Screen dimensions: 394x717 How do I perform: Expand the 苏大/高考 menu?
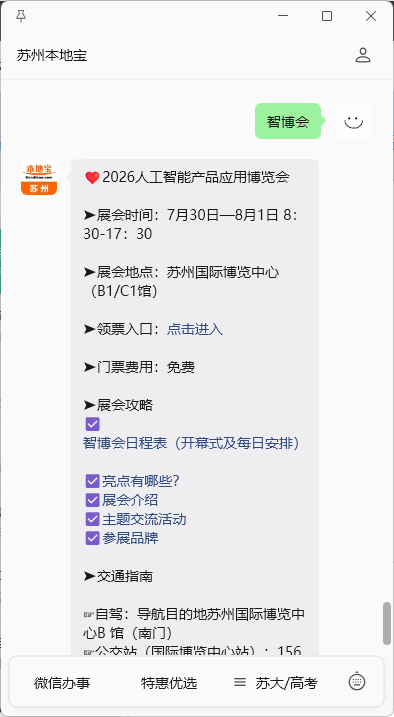276,683
